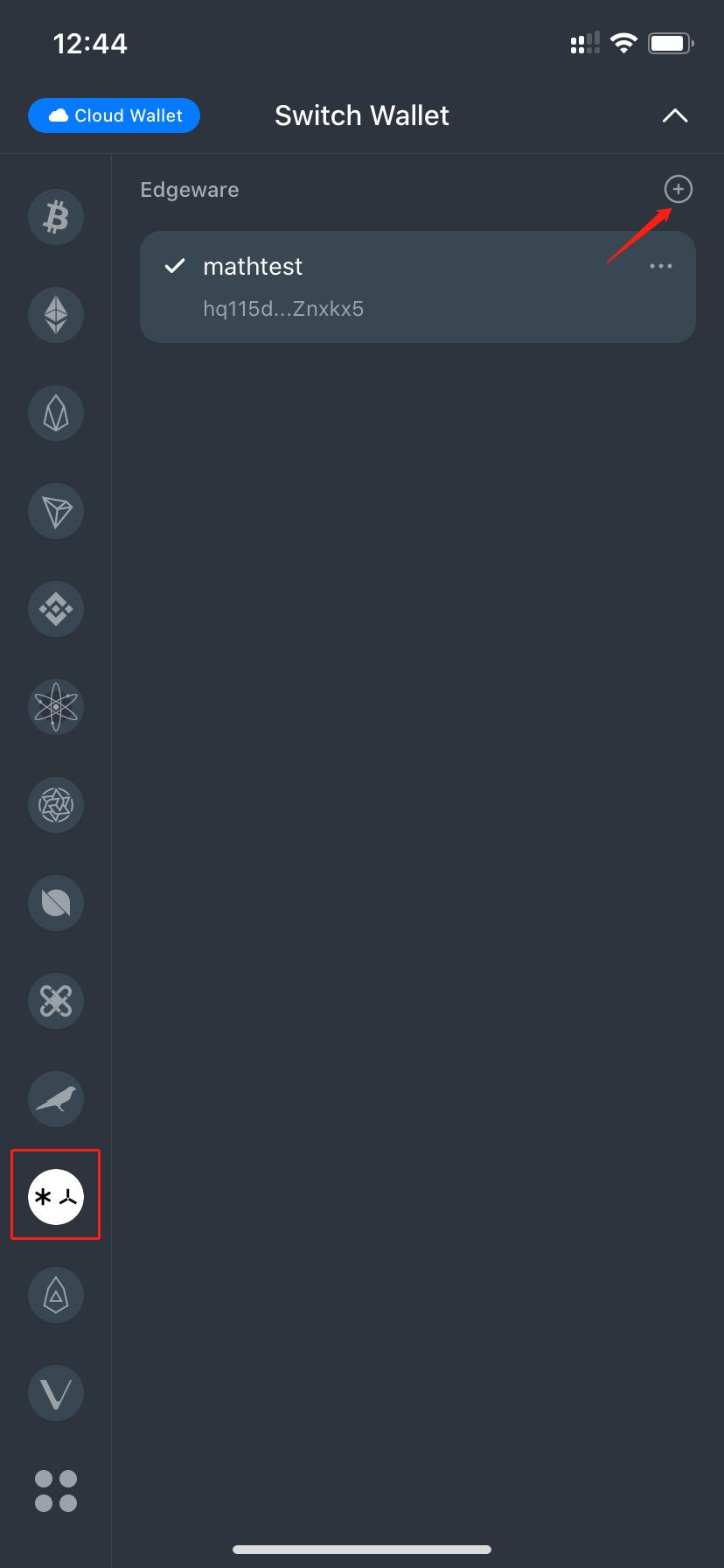Switch to the Binance chain
Image resolution: width=724 pixels, height=1568 pixels.
56,608
